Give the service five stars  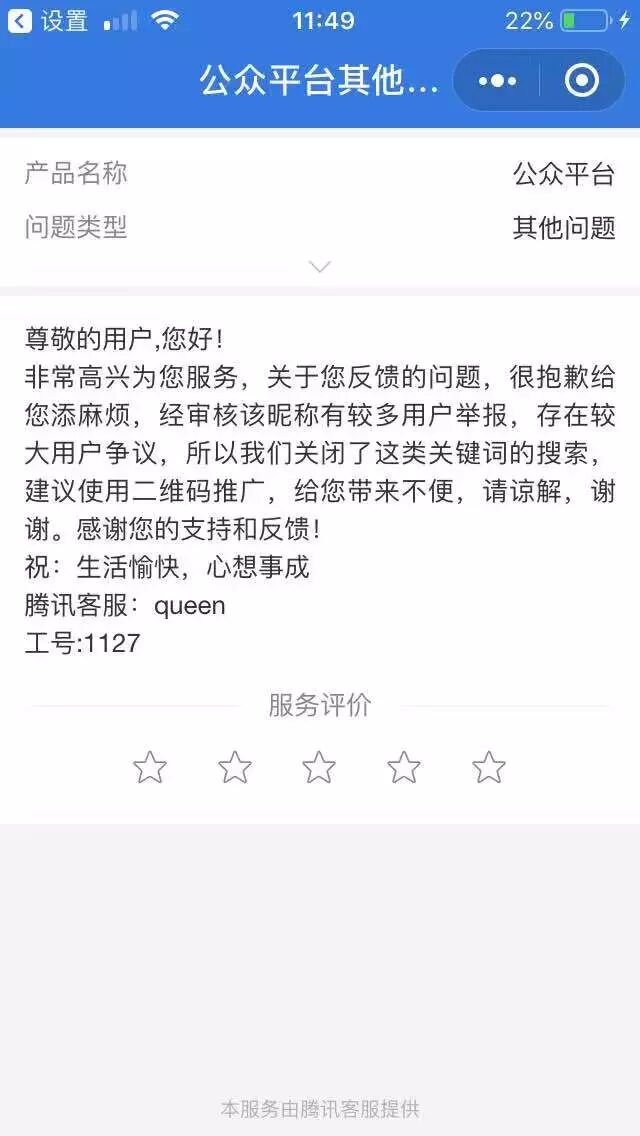click(489, 768)
